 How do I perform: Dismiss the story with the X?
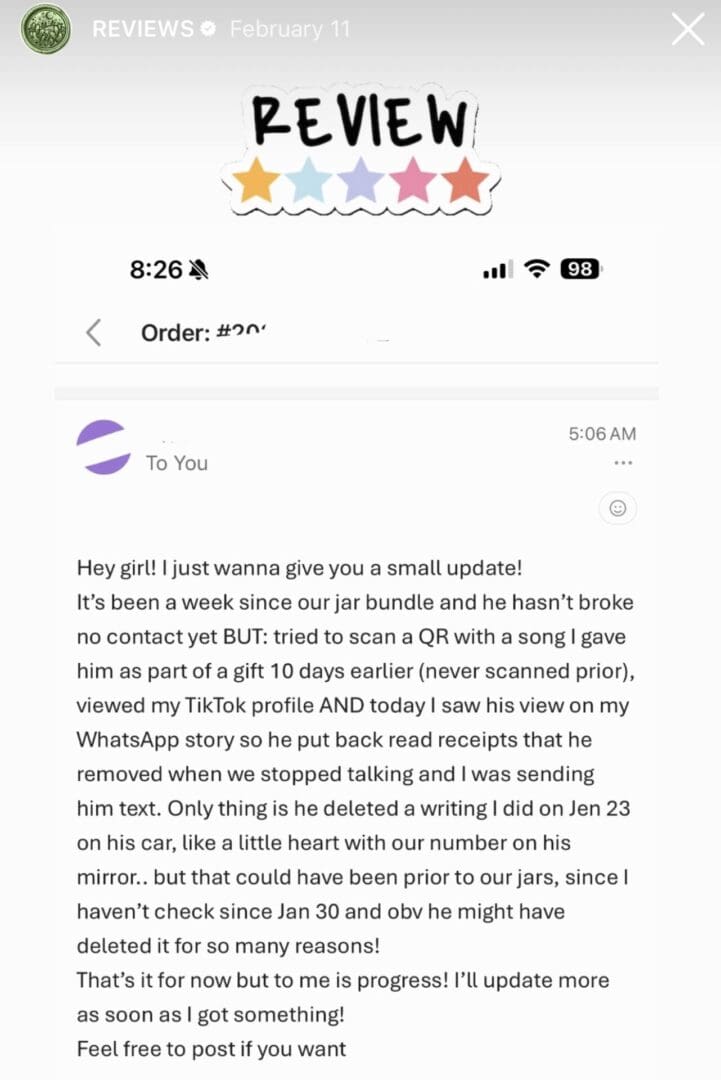coord(686,29)
